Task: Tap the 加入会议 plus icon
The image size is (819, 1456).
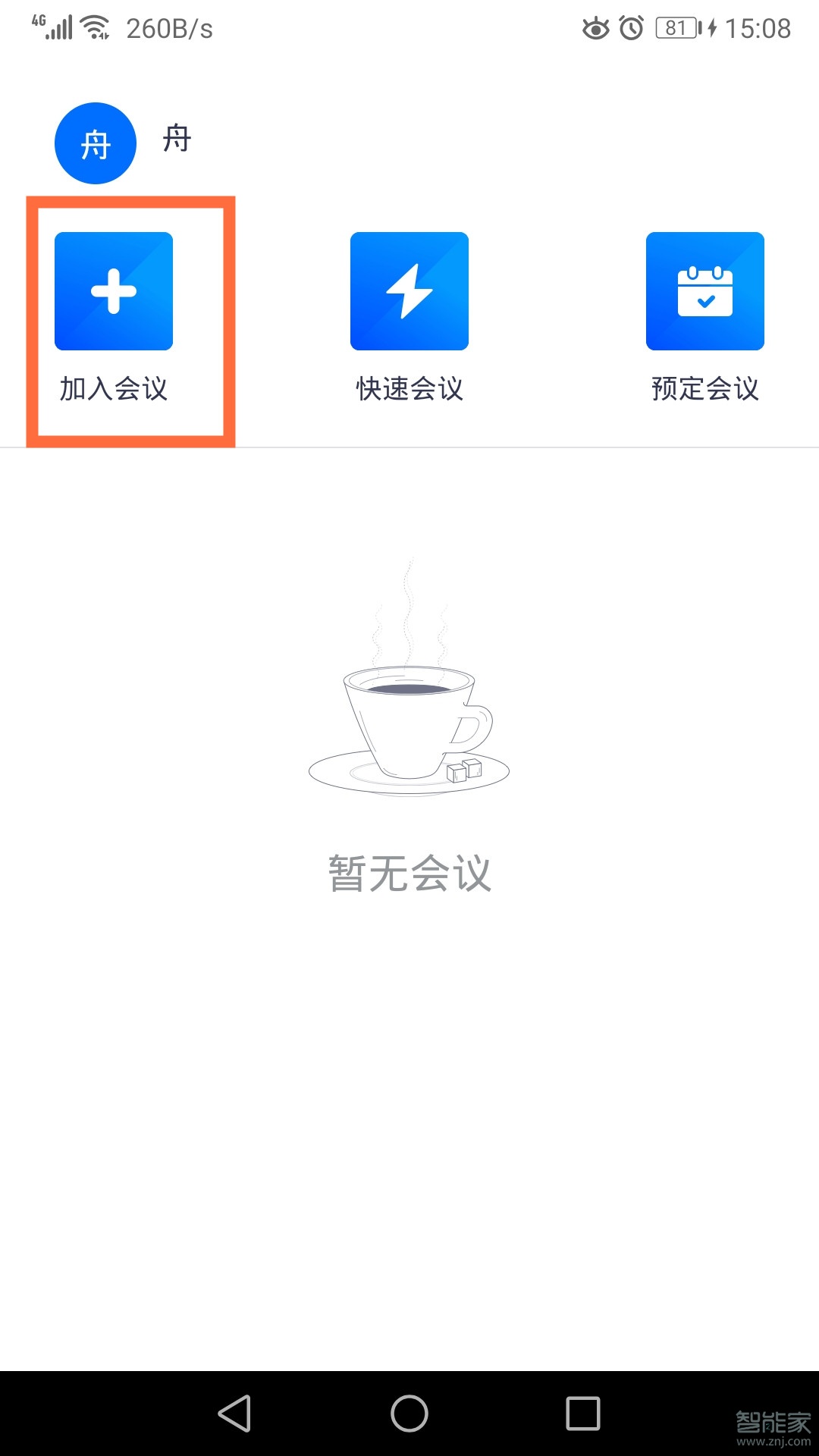Action: pos(114,291)
